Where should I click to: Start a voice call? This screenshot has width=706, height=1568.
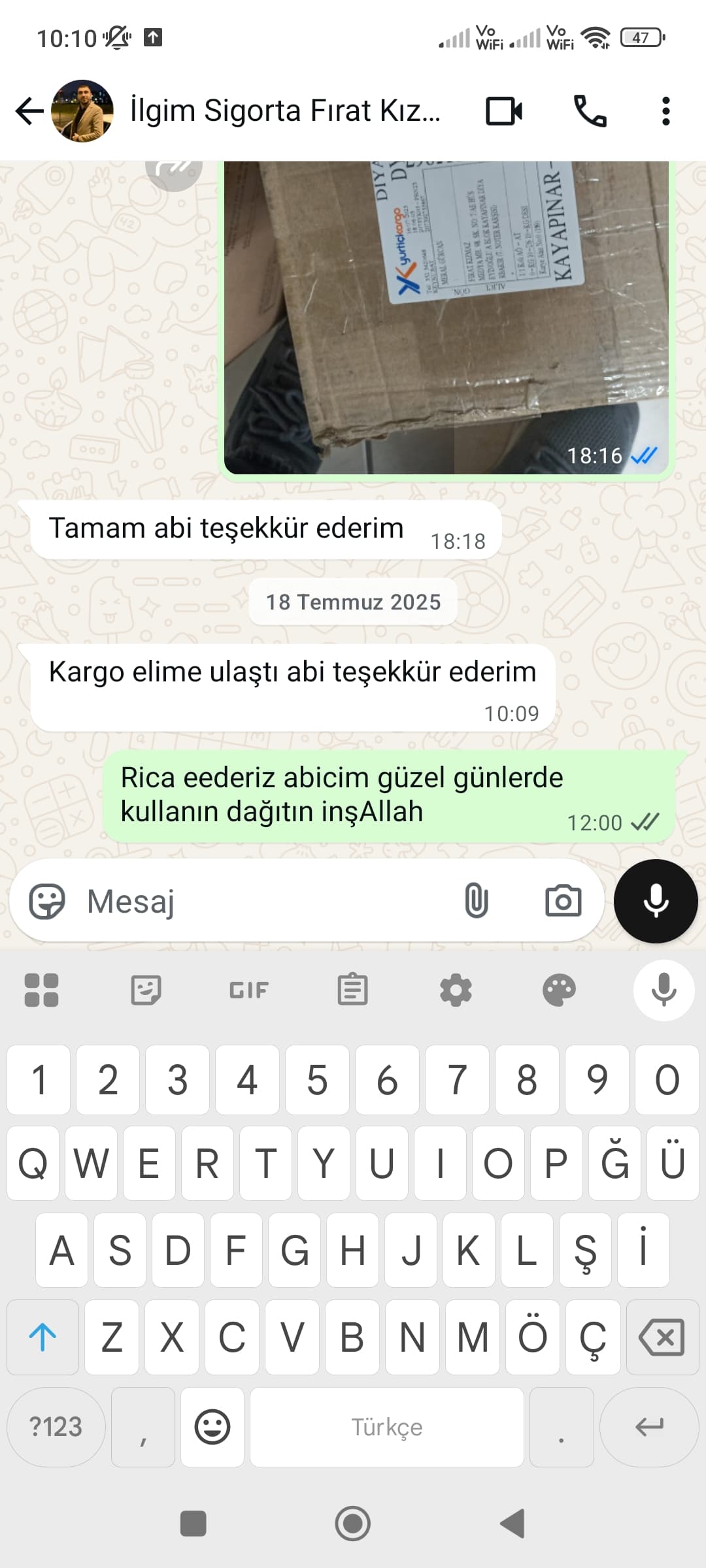tap(592, 111)
